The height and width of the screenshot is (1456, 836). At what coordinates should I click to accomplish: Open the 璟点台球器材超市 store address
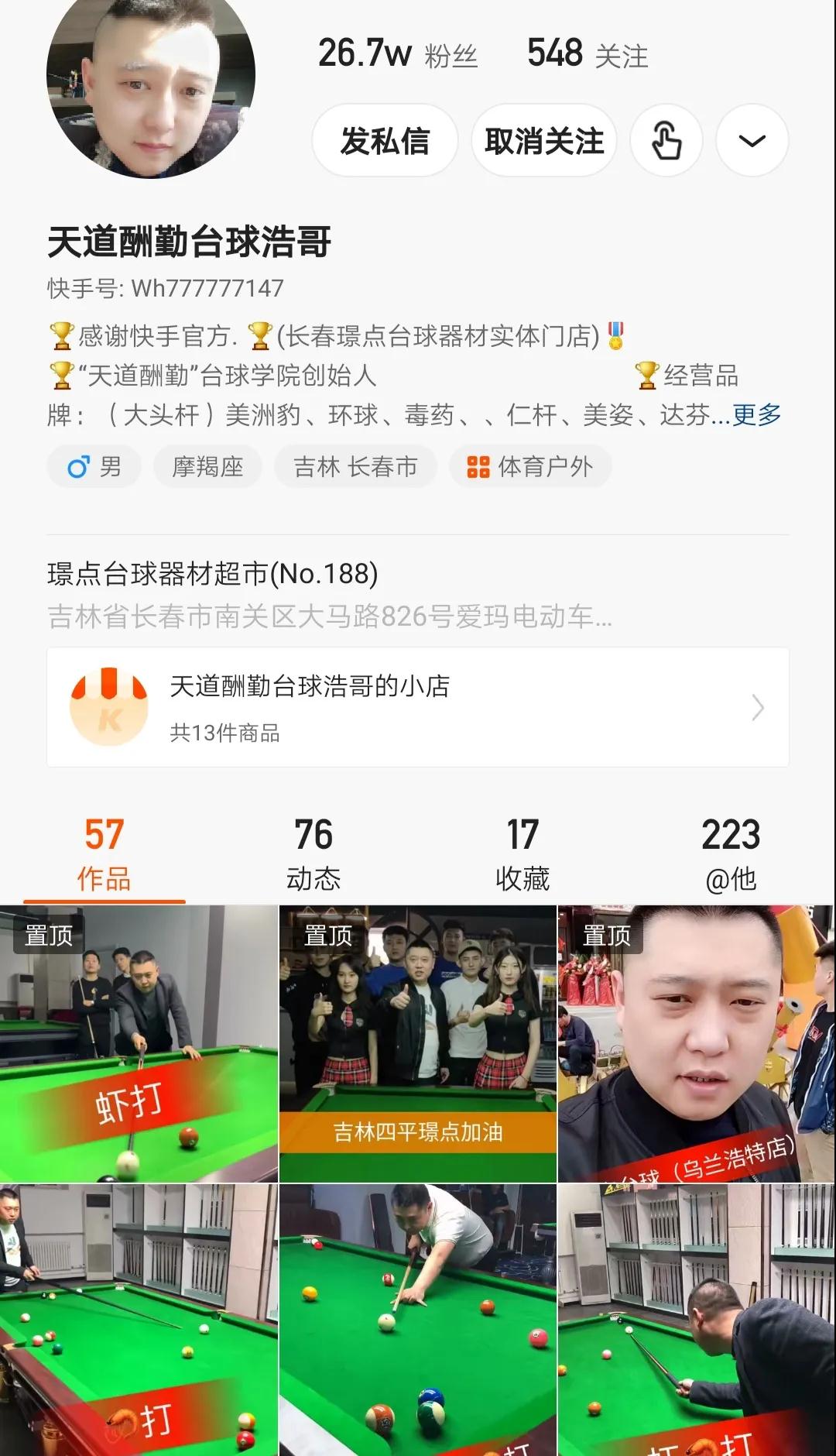329,595
